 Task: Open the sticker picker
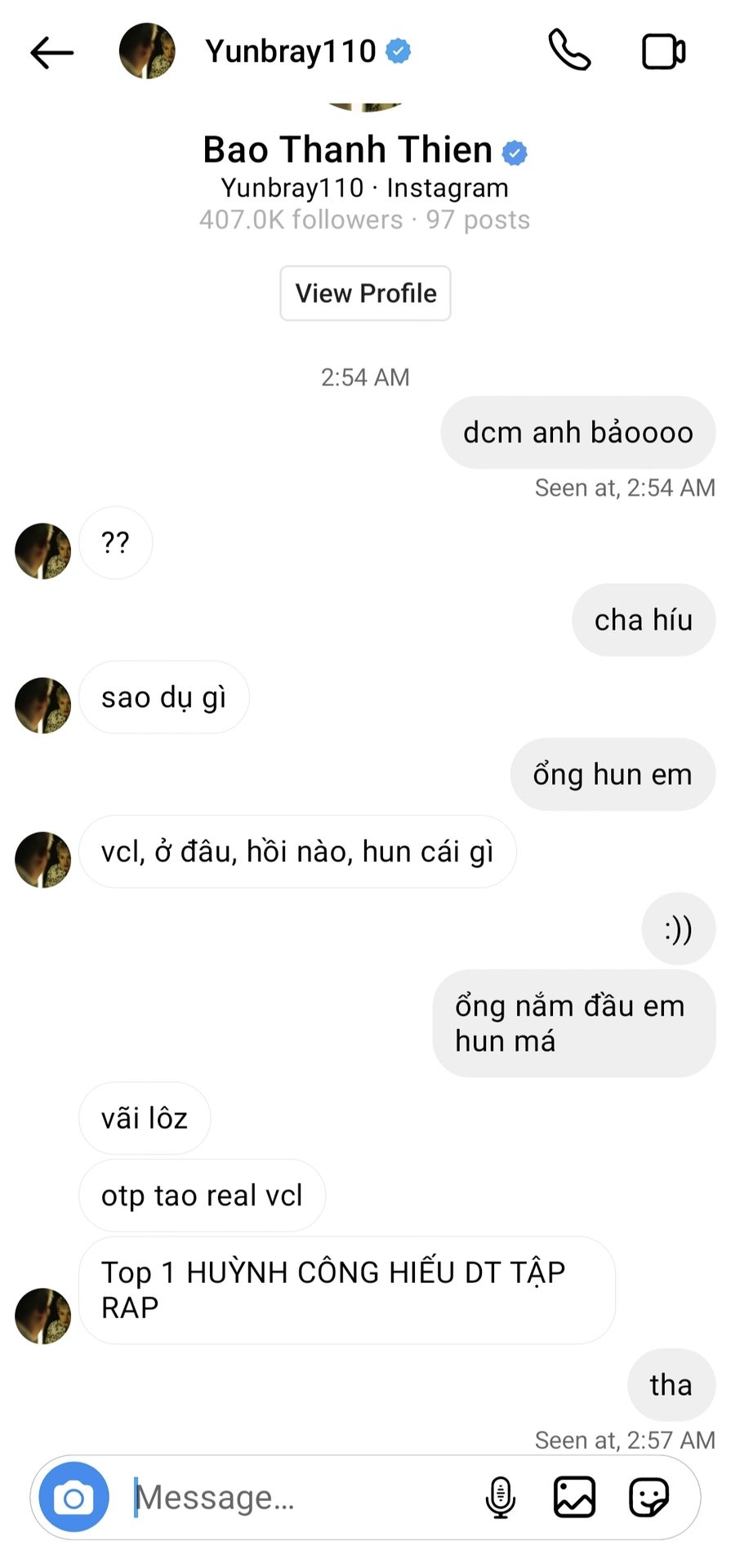click(x=649, y=1497)
